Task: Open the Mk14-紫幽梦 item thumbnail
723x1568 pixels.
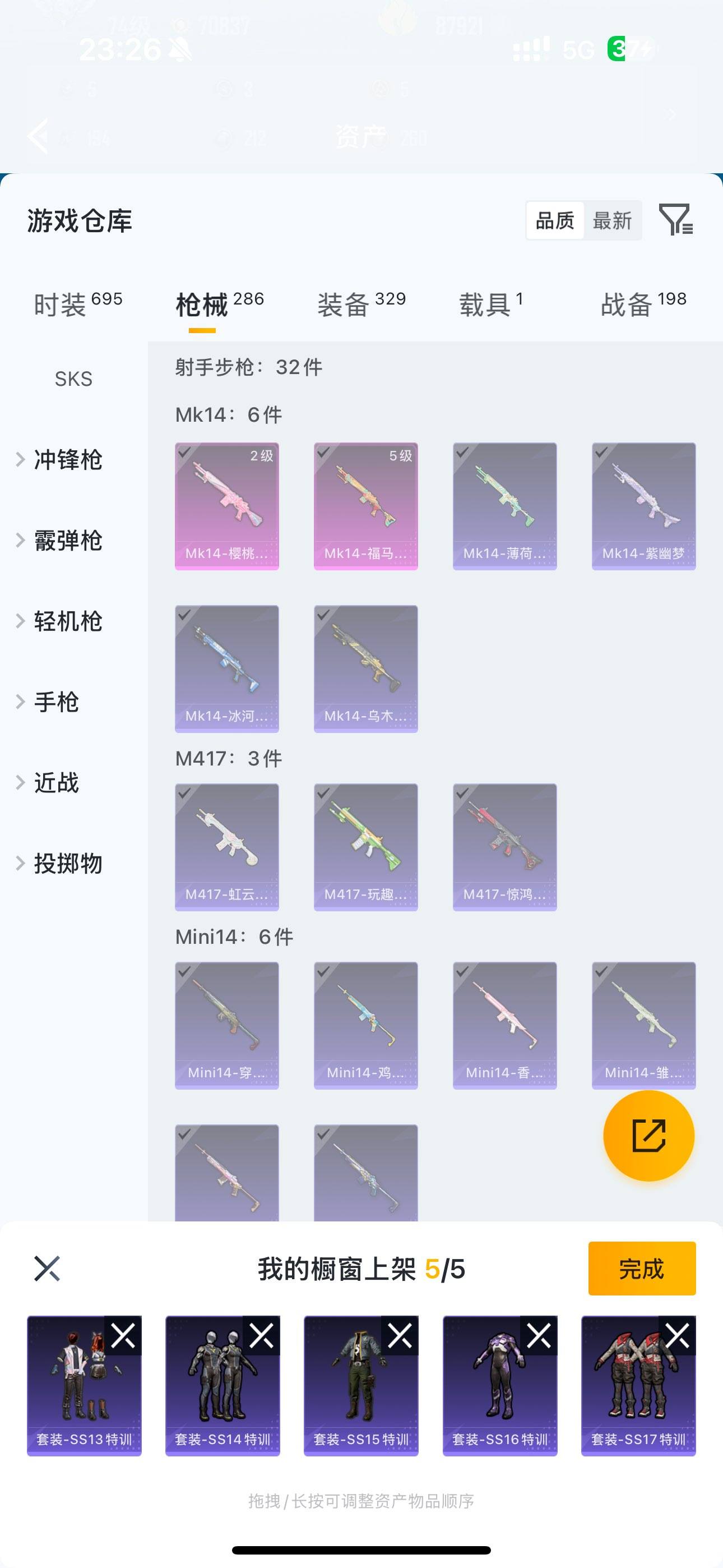Action: [x=644, y=505]
